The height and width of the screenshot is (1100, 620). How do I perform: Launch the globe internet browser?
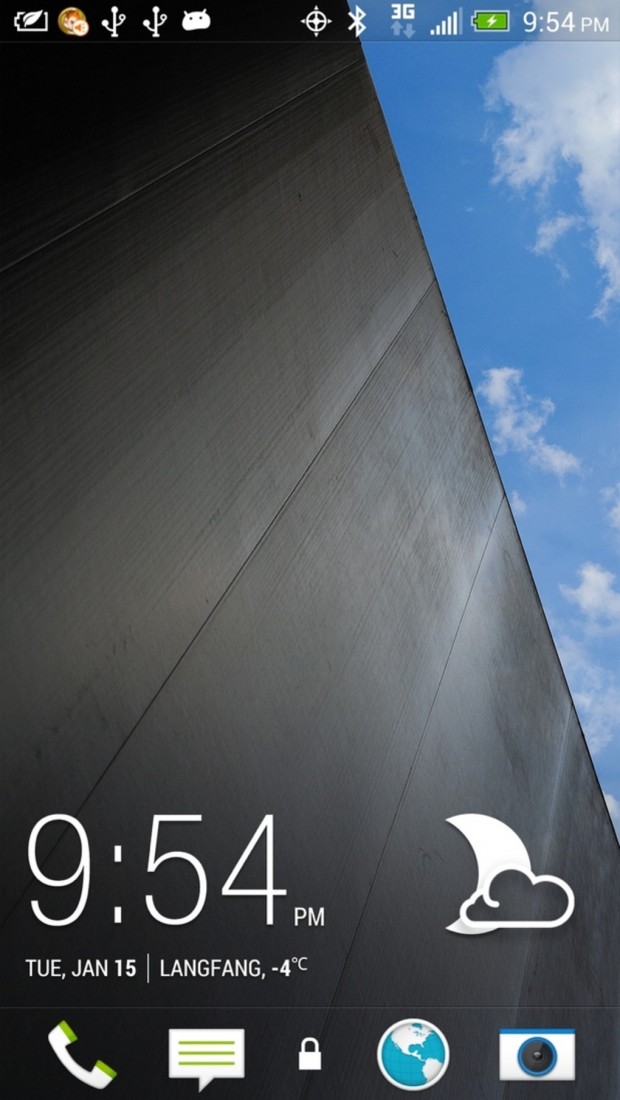click(413, 1055)
